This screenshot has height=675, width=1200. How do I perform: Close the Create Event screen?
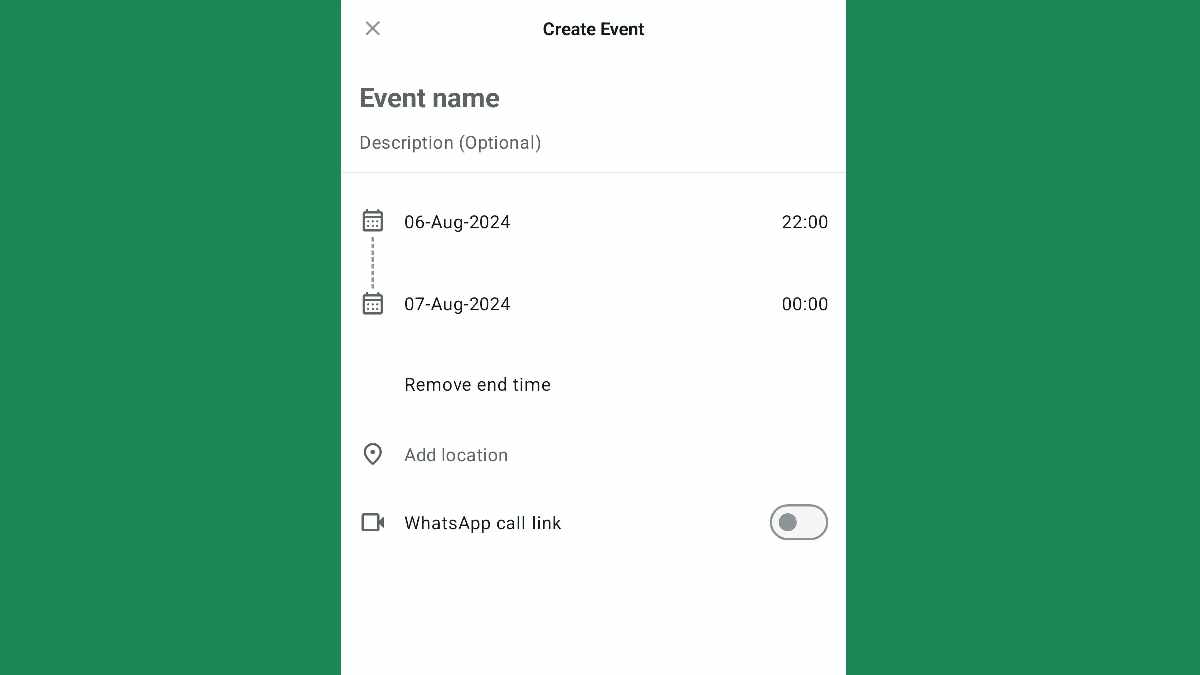tap(373, 29)
